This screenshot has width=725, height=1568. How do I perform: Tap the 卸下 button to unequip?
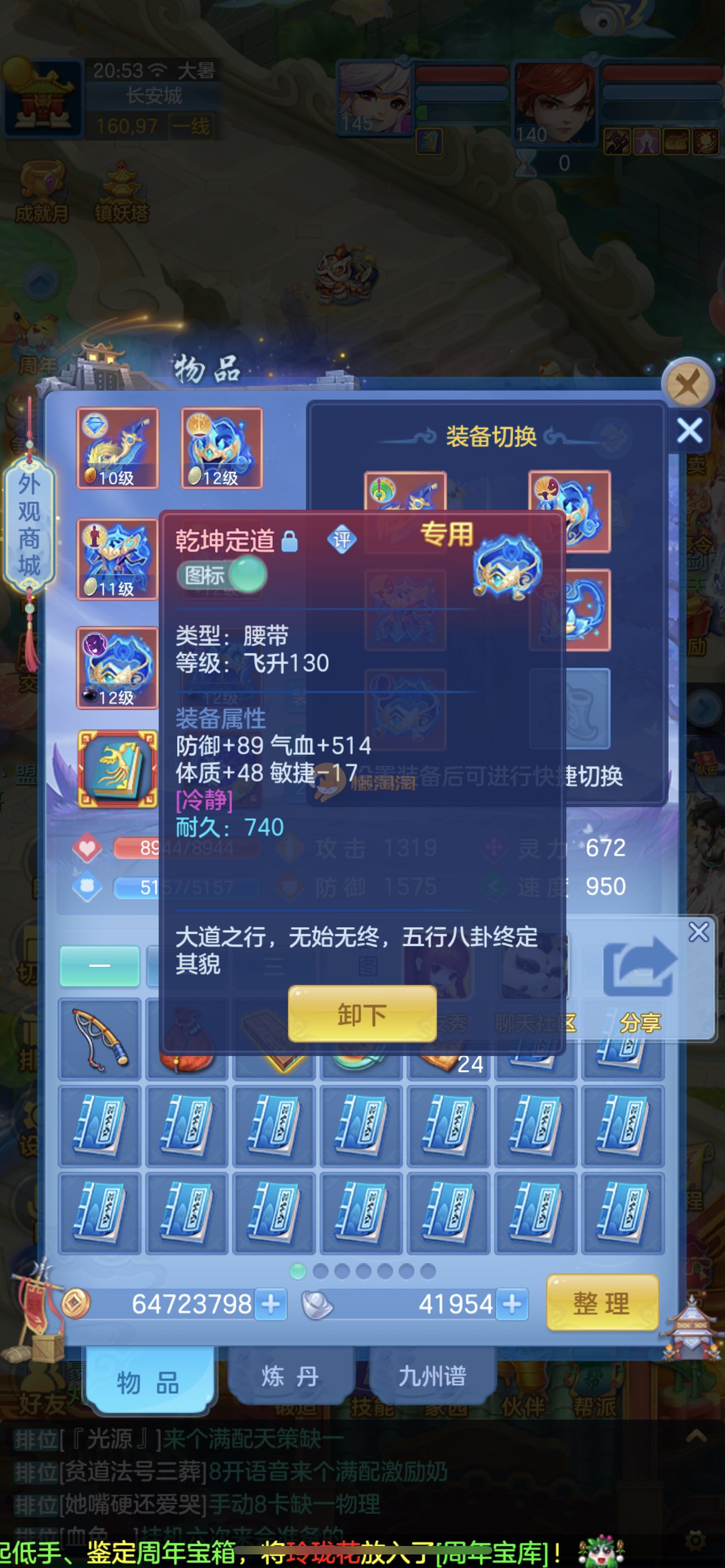click(362, 1014)
